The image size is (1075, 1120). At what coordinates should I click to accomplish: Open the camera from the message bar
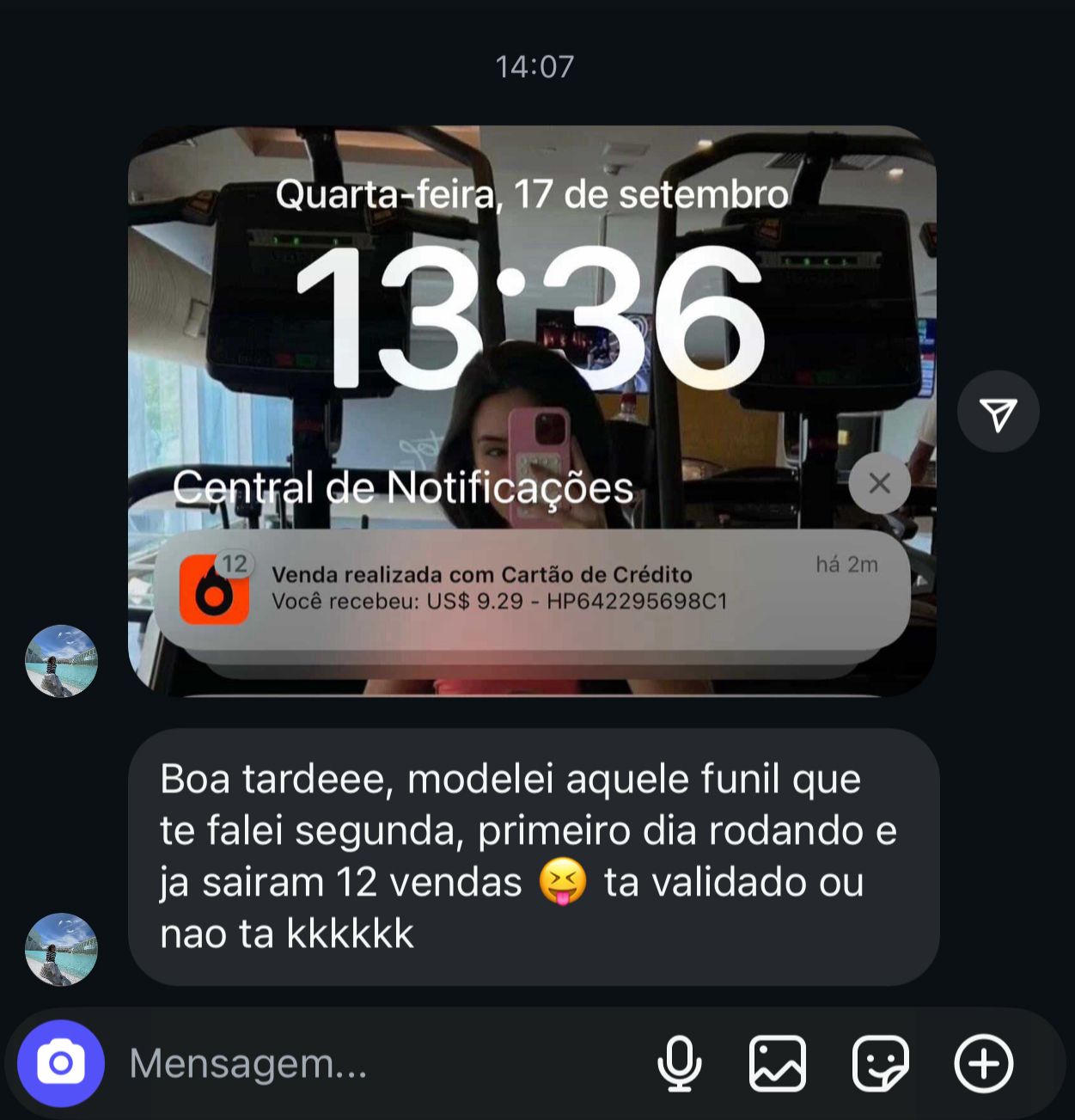61,1063
